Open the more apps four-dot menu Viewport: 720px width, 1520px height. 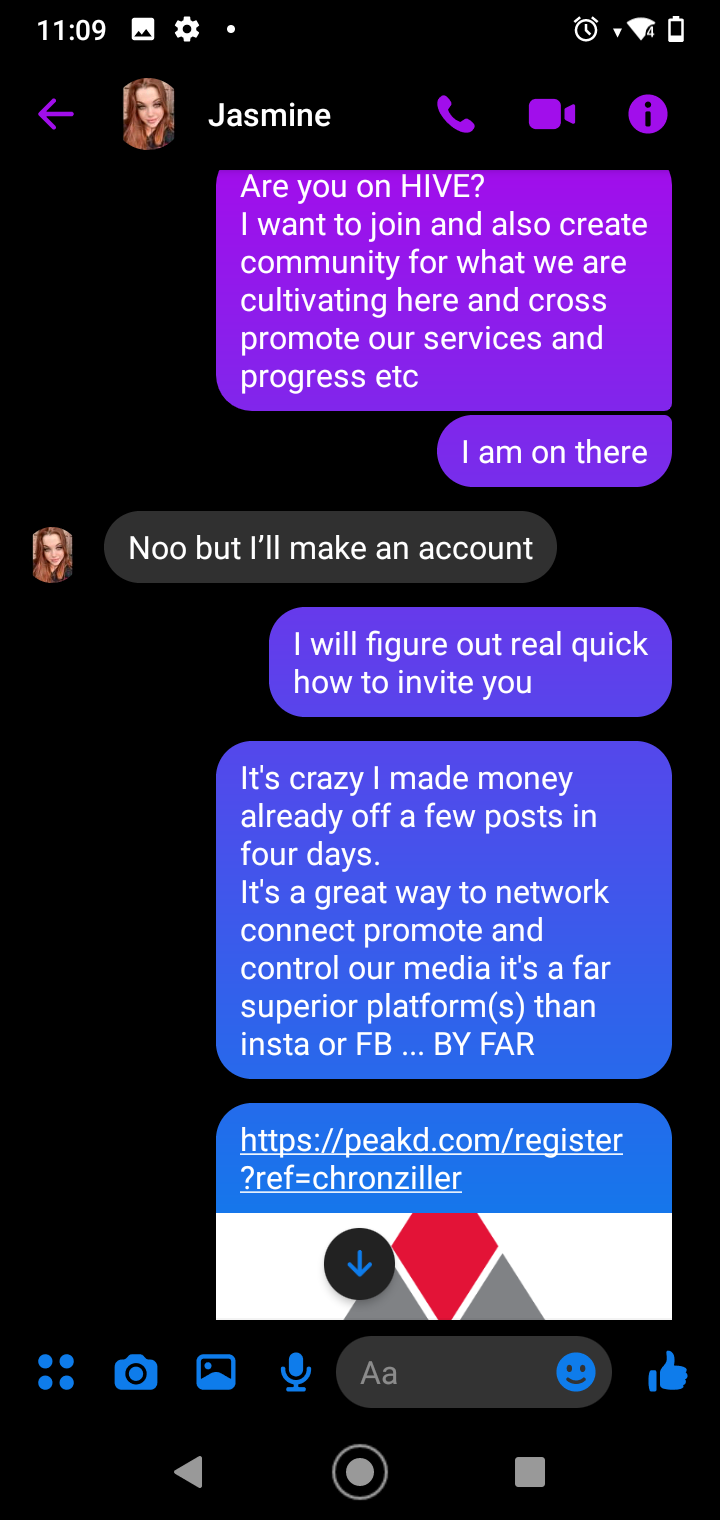pyautogui.click(x=56, y=1372)
